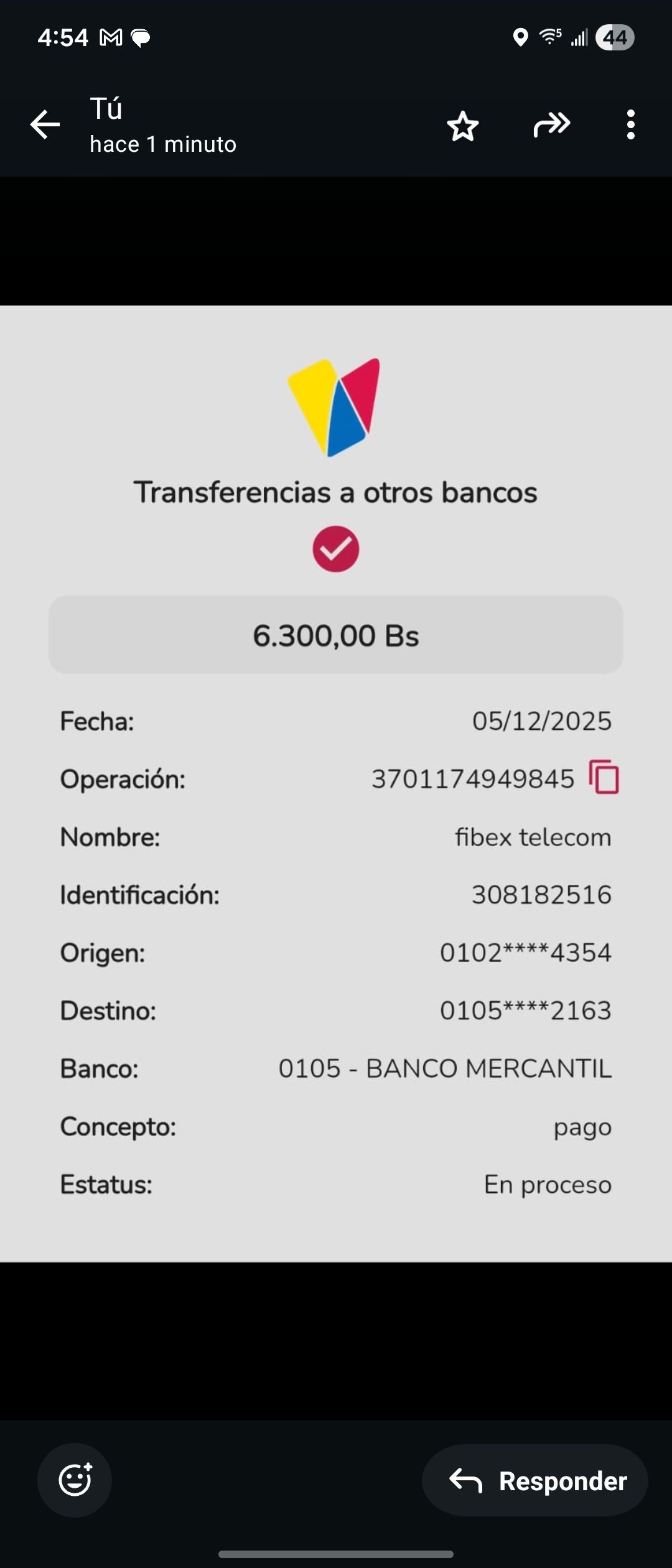The width and height of the screenshot is (672, 1568).
Task: React with the emoji button
Action: 75,1480
